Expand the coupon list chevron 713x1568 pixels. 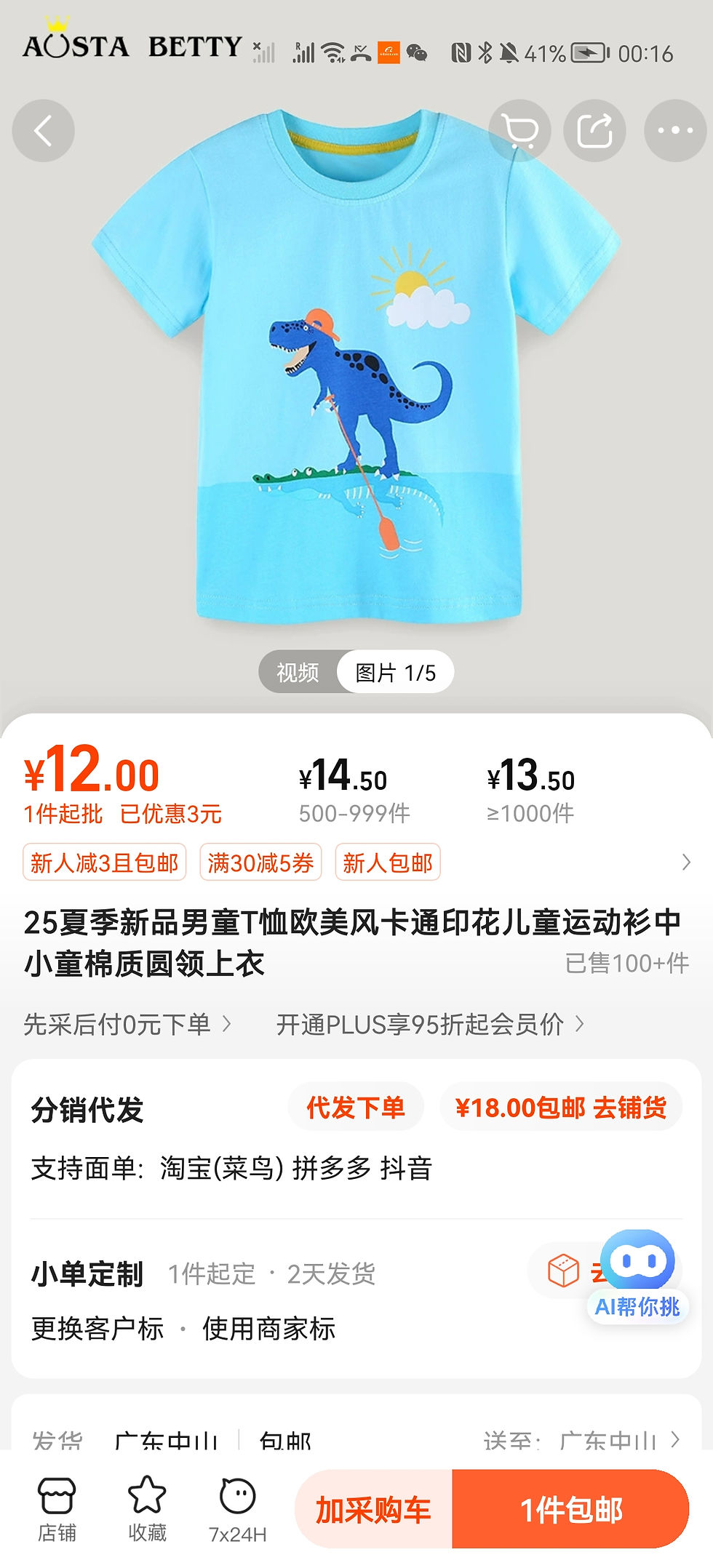click(x=685, y=863)
